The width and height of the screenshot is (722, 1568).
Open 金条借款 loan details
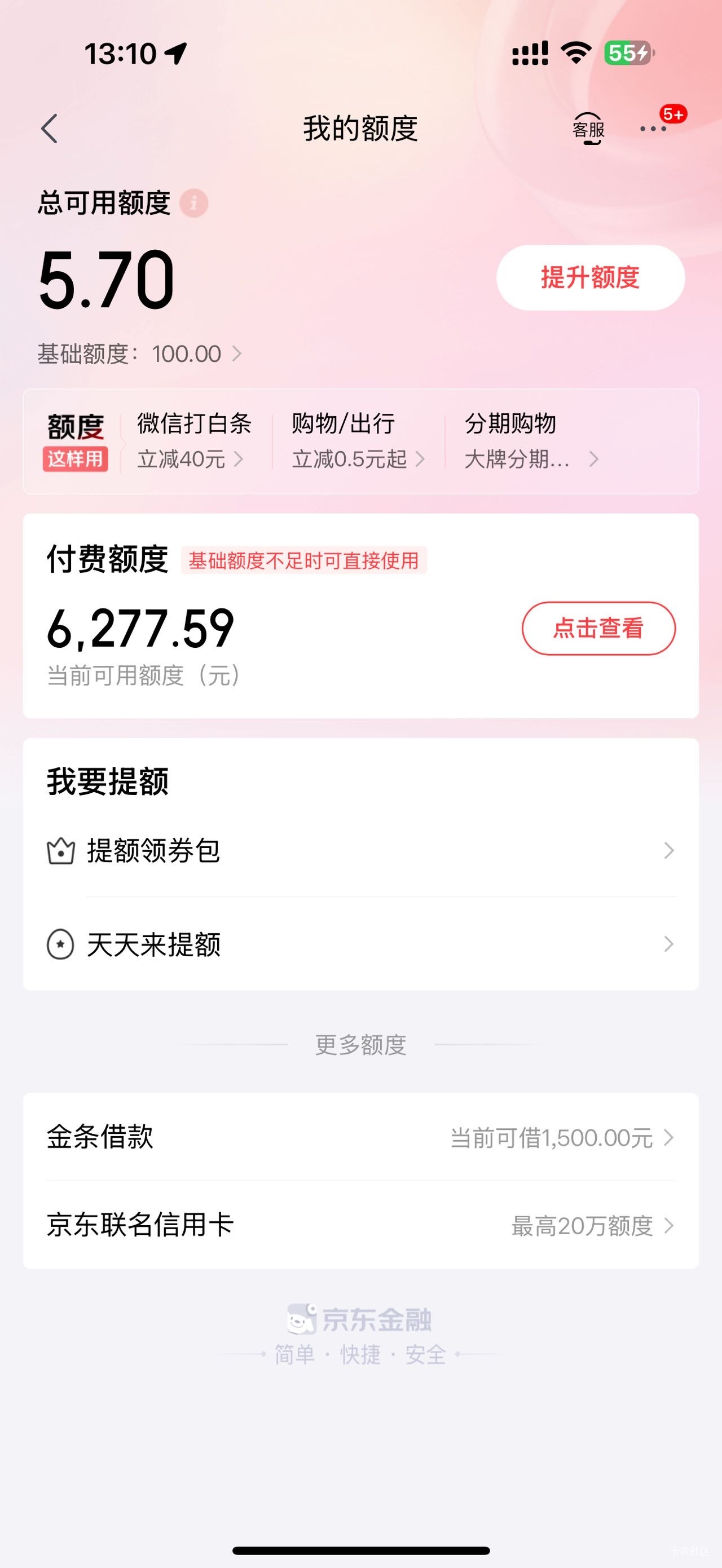tap(362, 1137)
